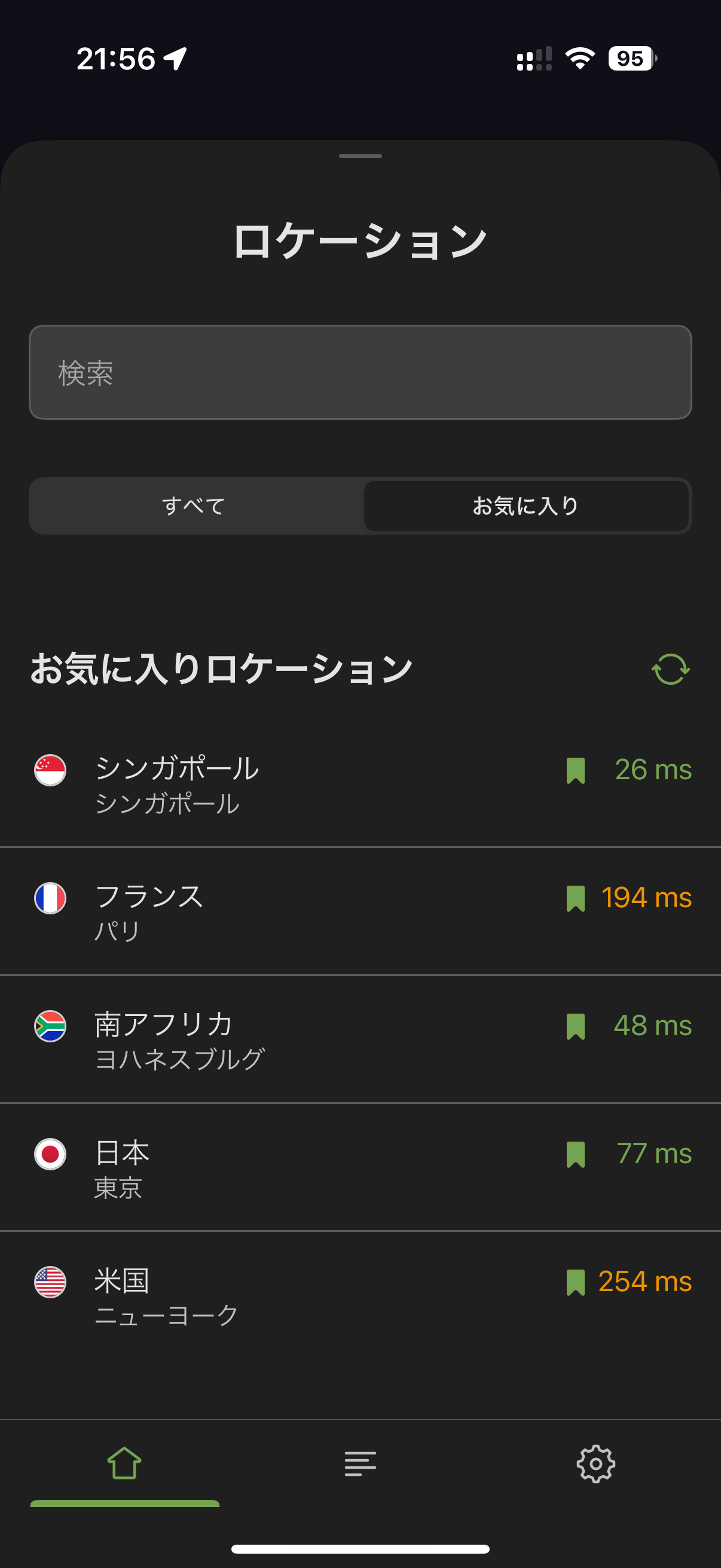721x1568 pixels.
Task: Open the Settings screen via gear icon
Action: point(595,1465)
